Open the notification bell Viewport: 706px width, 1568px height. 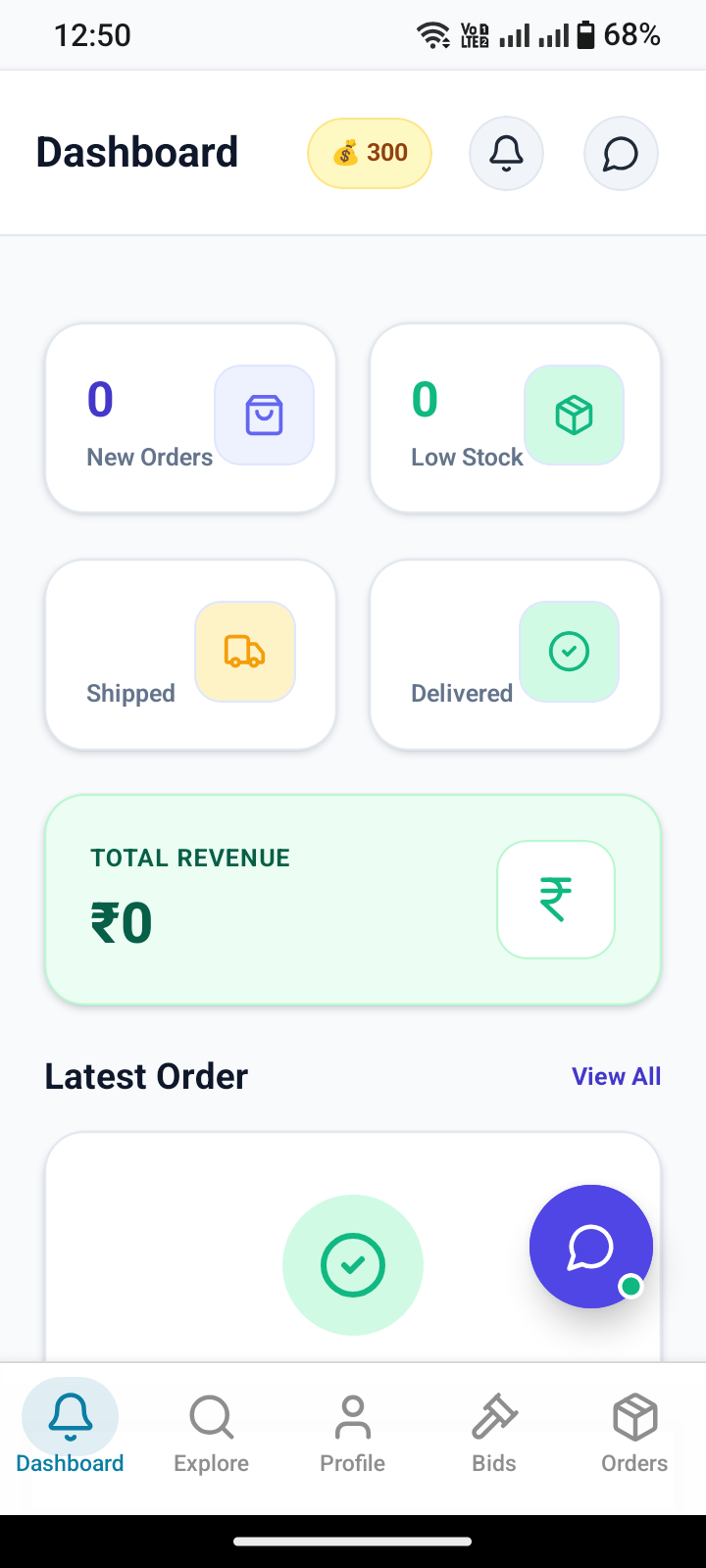point(506,153)
